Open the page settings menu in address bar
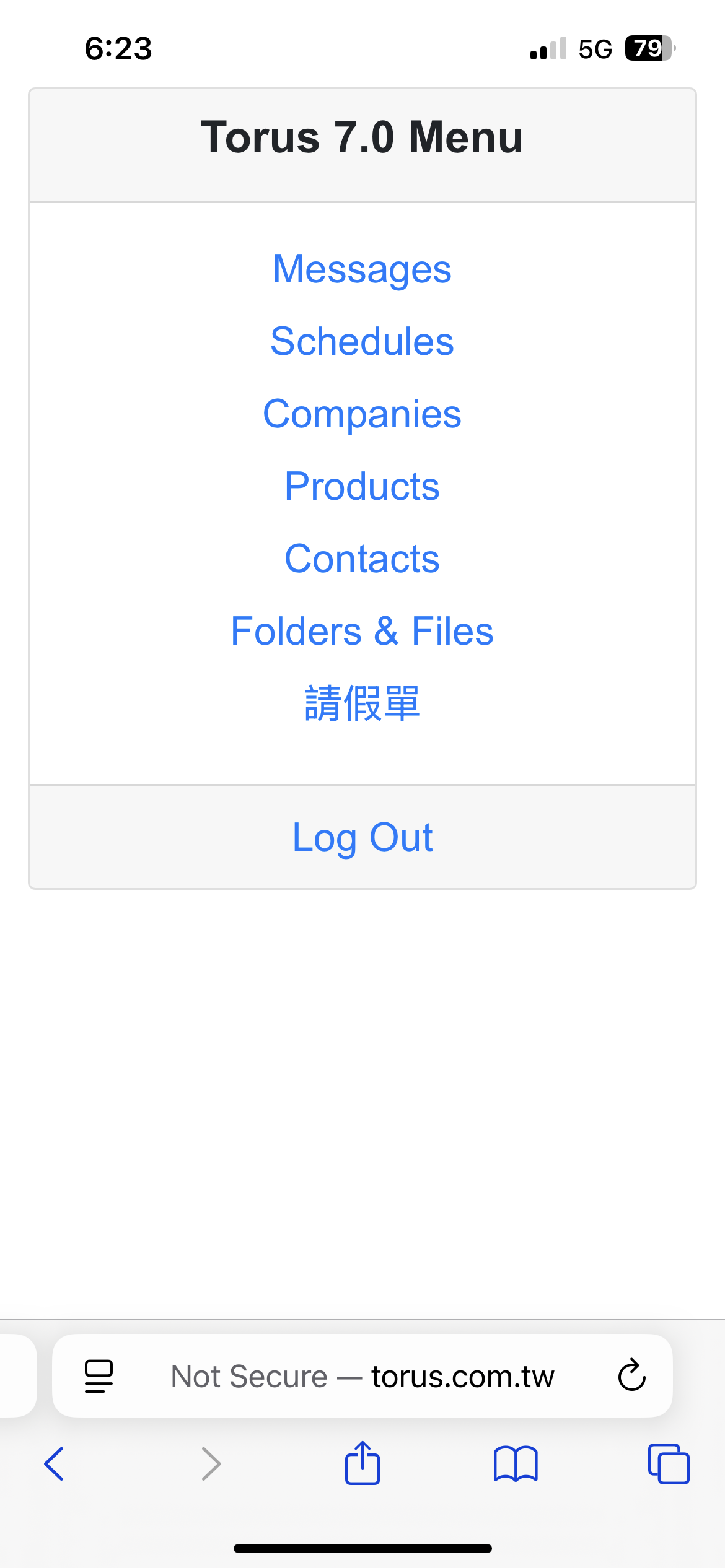Image resolution: width=725 pixels, height=1568 pixels. tap(99, 1376)
